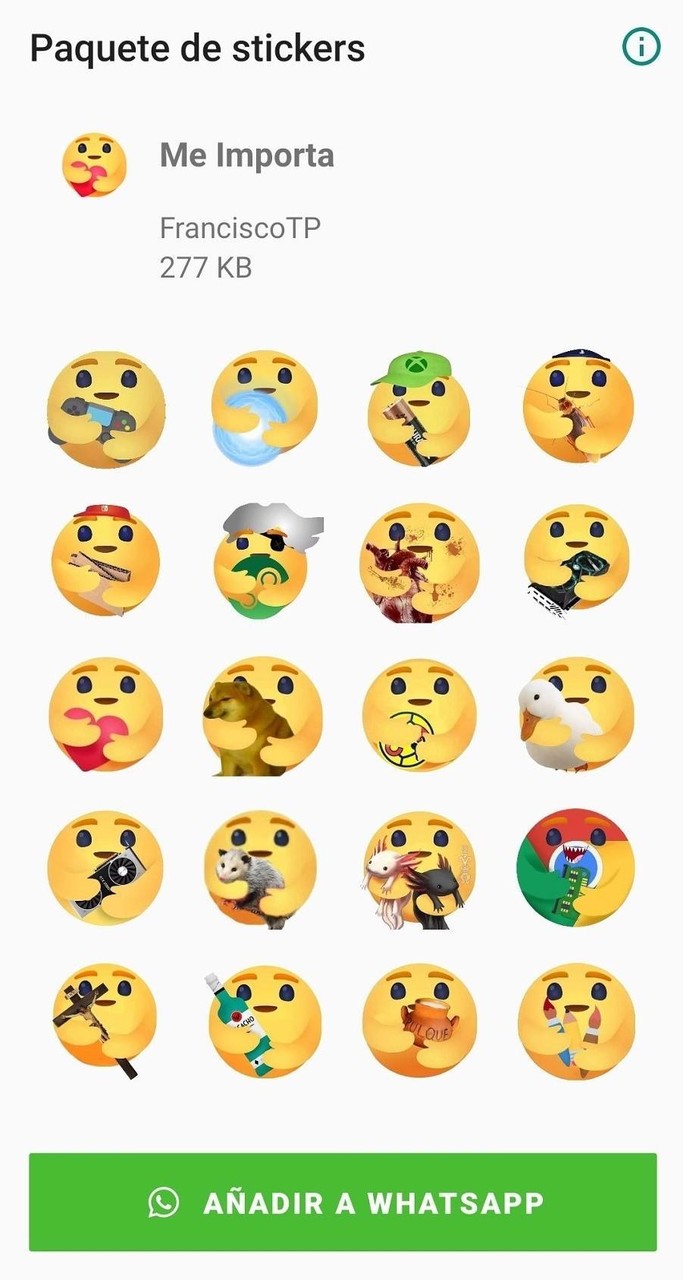Viewport: 683px width, 1280px height.
Task: Preview the clay pot sticker
Action: pyautogui.click(x=420, y=1022)
